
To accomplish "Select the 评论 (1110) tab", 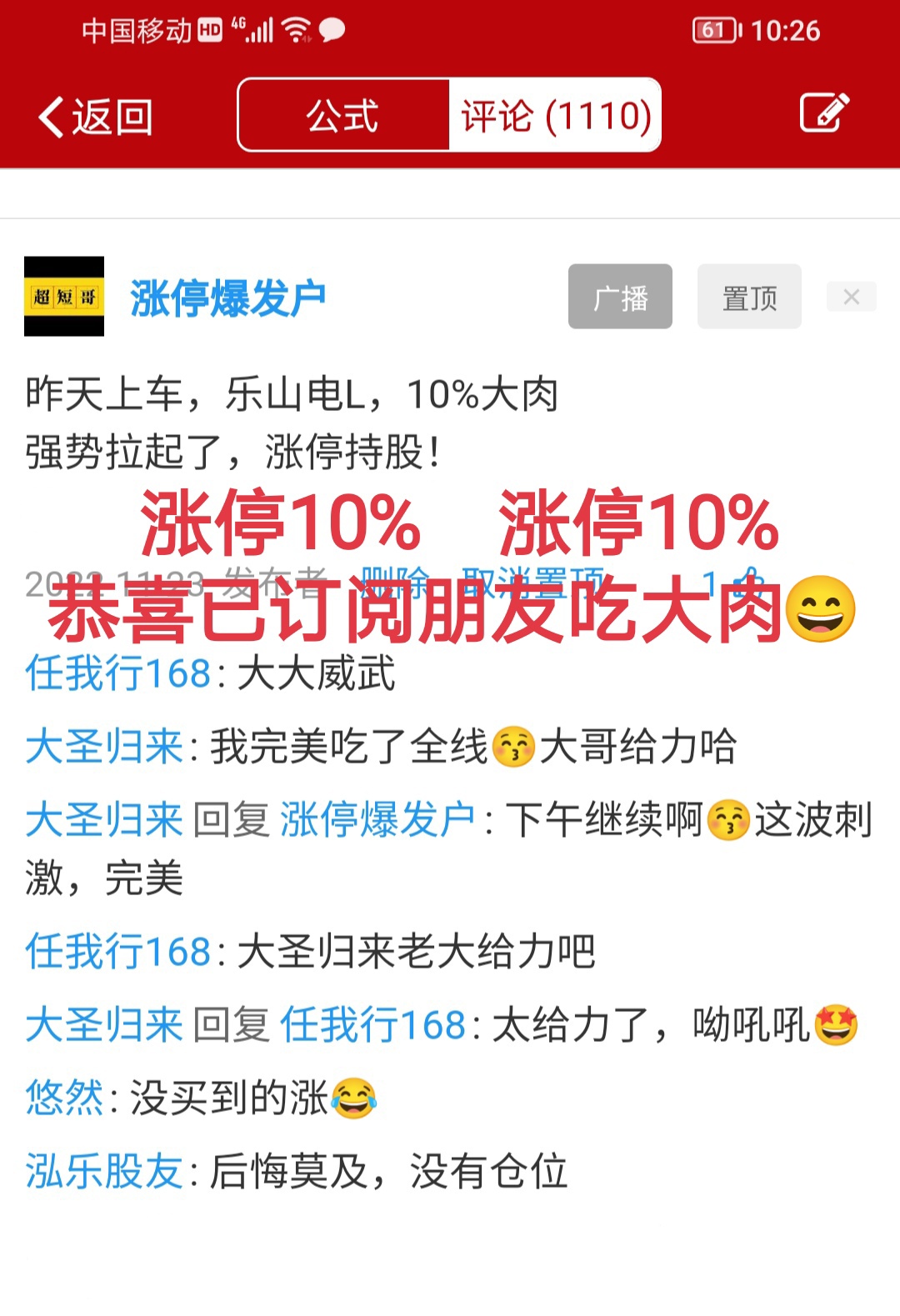I will 555,115.
